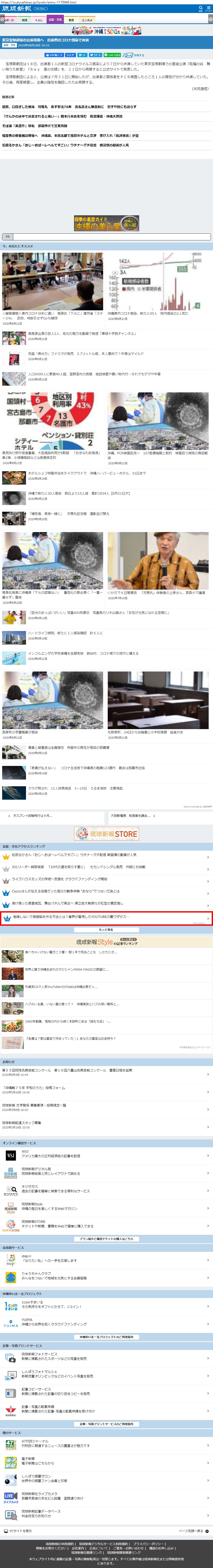Open the hamburger menu
This screenshot has height=1568, width=213.
pos(209,8)
